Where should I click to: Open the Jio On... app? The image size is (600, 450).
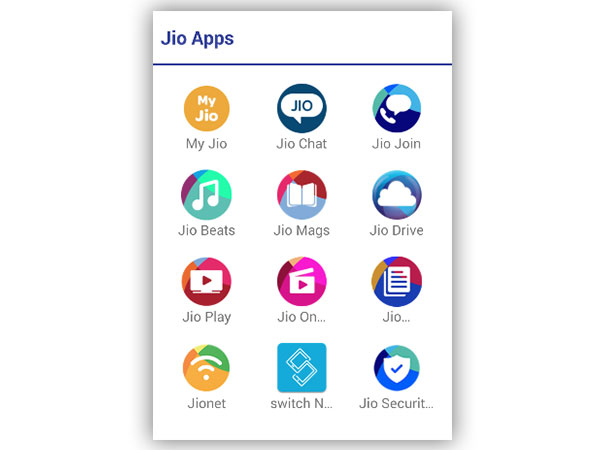(301, 281)
